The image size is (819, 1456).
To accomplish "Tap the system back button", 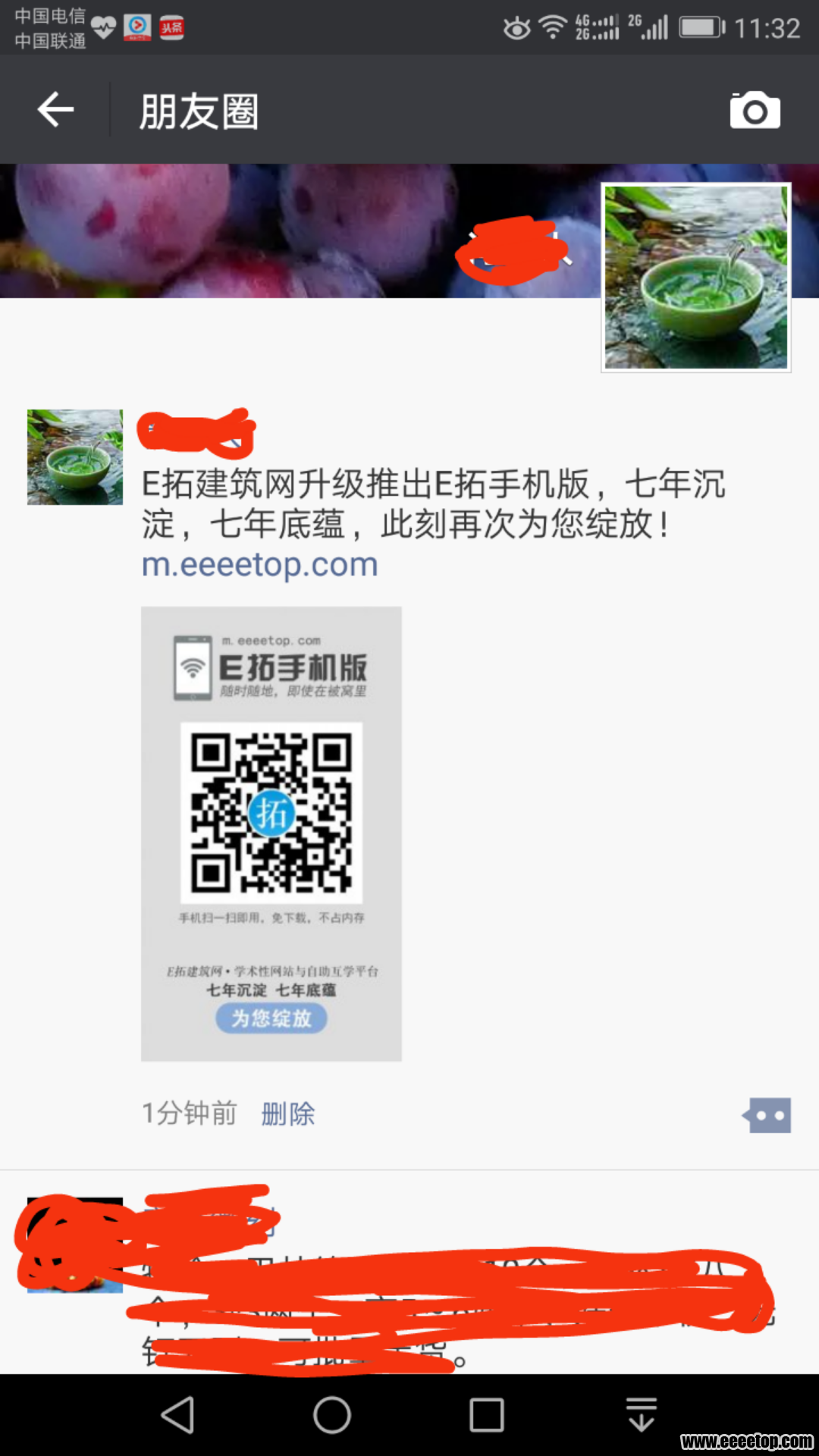I will pyautogui.click(x=178, y=1415).
